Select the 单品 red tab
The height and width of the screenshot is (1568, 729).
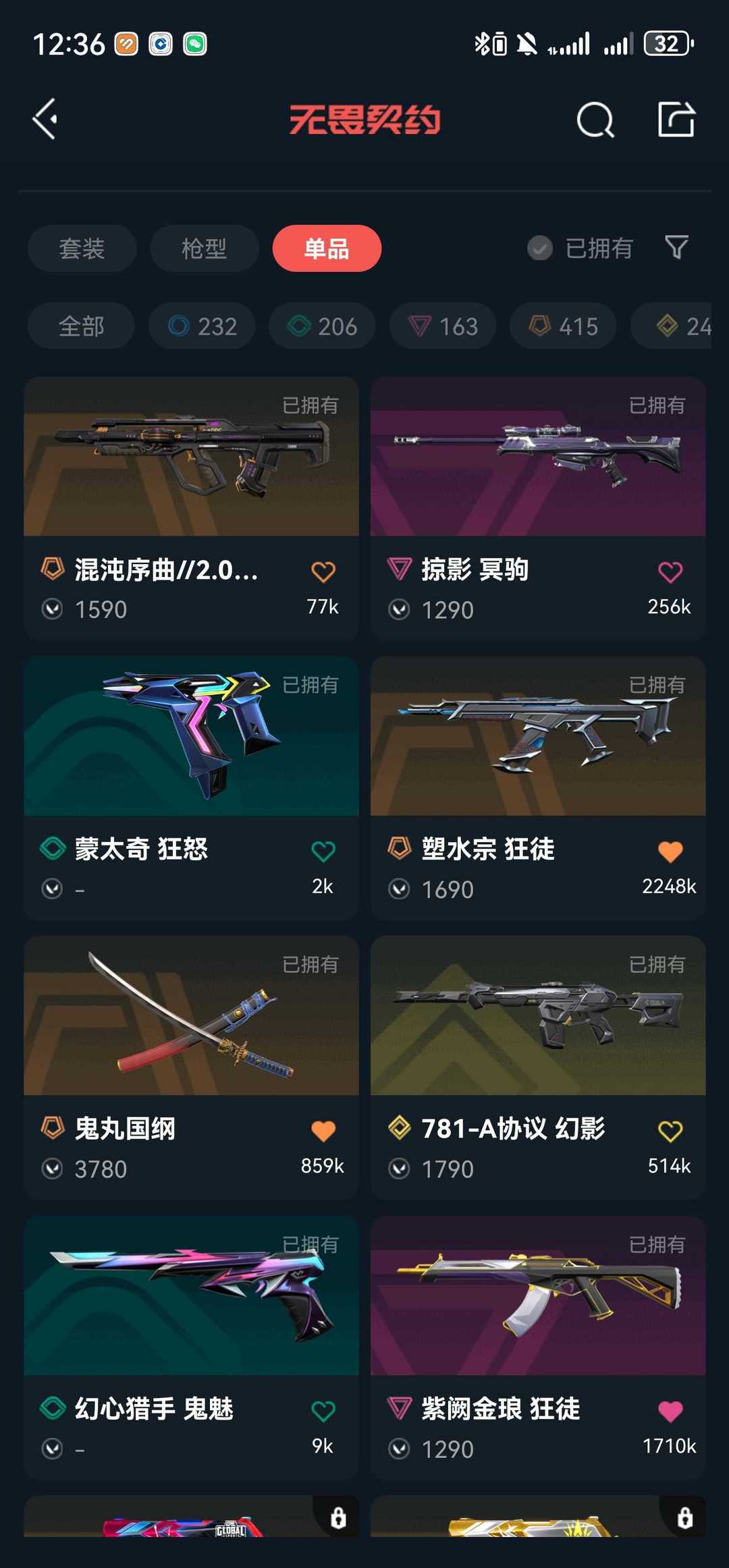tap(327, 248)
